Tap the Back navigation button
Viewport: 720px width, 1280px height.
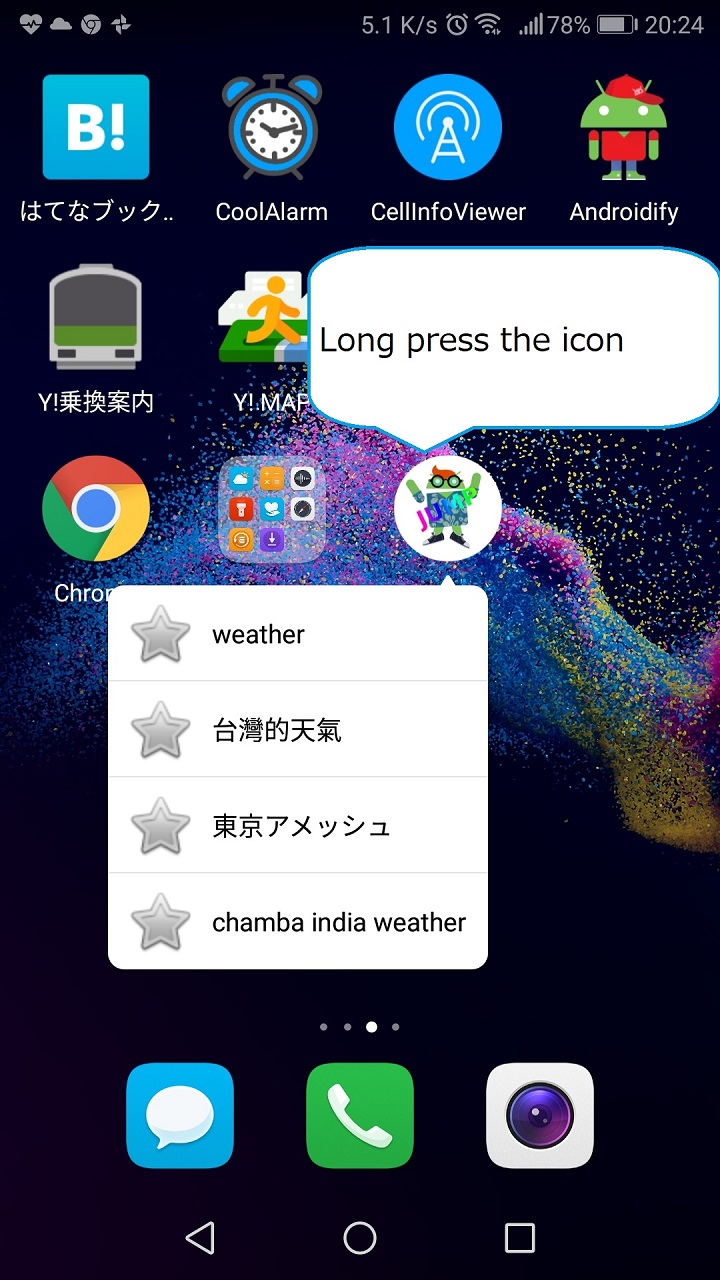pos(200,1238)
